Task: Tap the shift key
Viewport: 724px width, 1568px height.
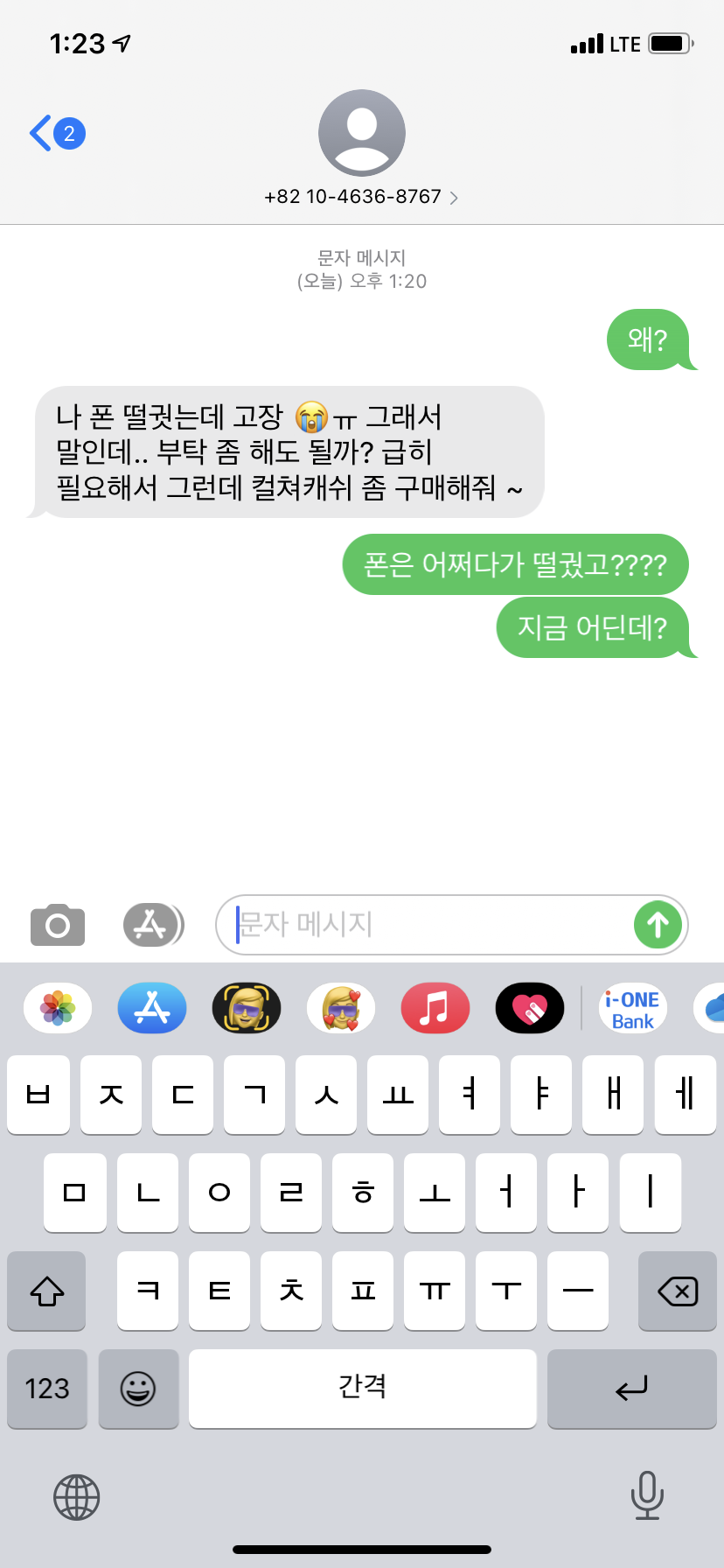Action: pyautogui.click(x=47, y=1291)
